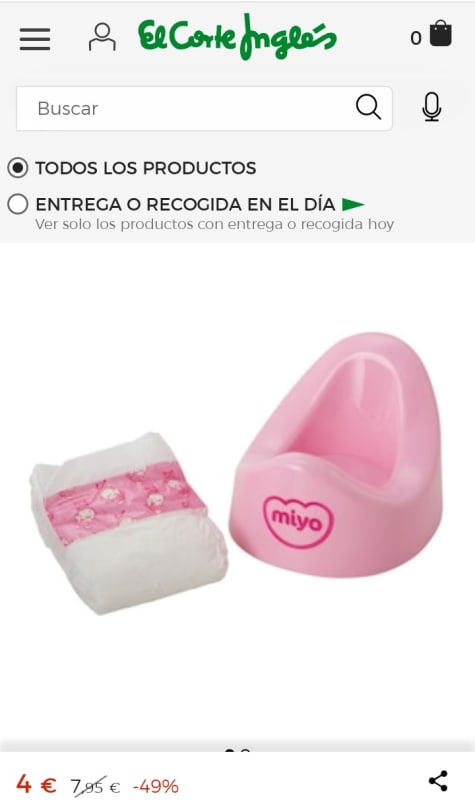Image resolution: width=475 pixels, height=802 pixels.
Task: Tap the magnifying glass search icon
Action: click(368, 107)
